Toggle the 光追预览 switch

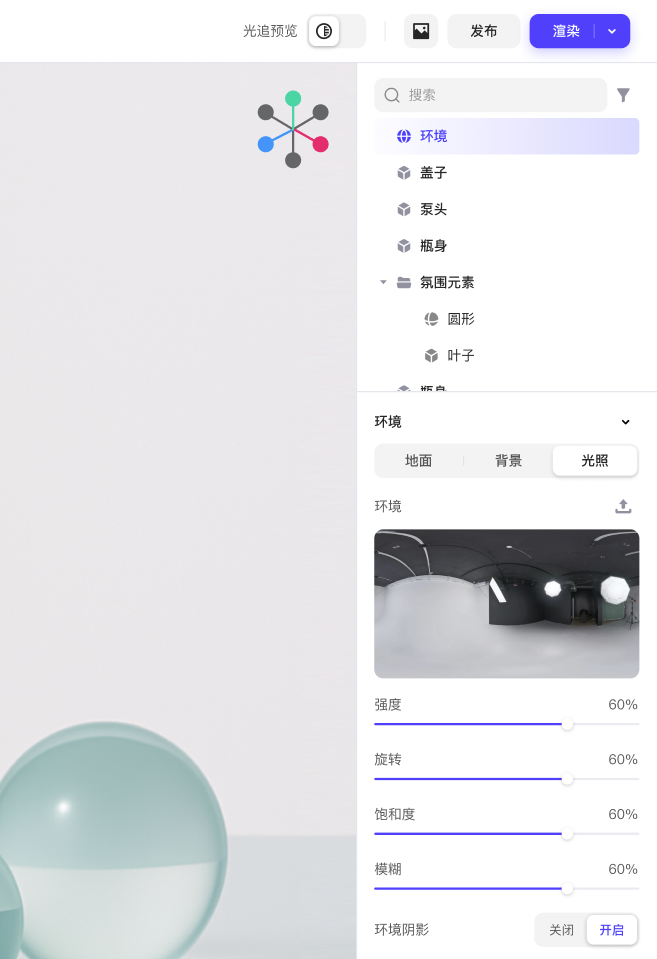pyautogui.click(x=336, y=31)
